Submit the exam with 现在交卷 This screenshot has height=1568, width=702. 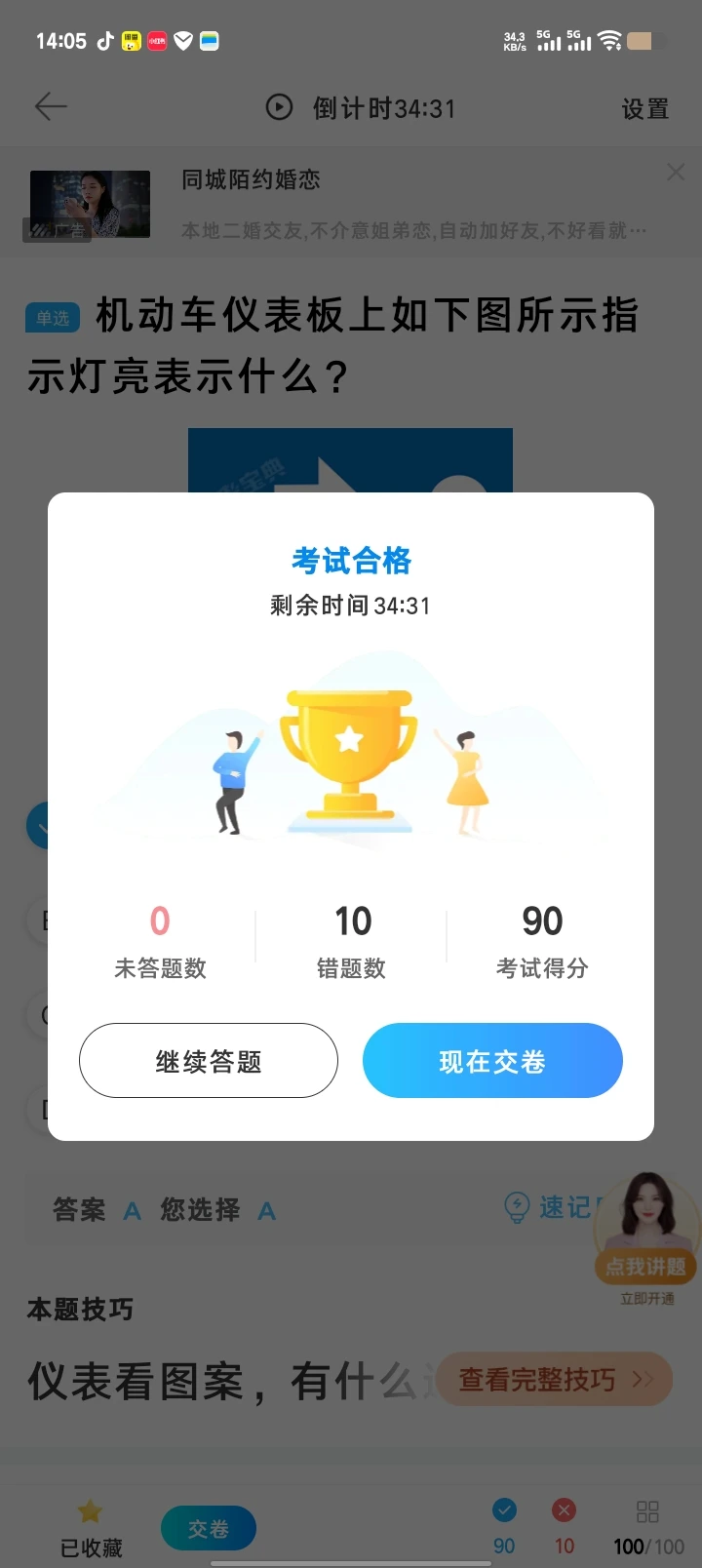(492, 1061)
